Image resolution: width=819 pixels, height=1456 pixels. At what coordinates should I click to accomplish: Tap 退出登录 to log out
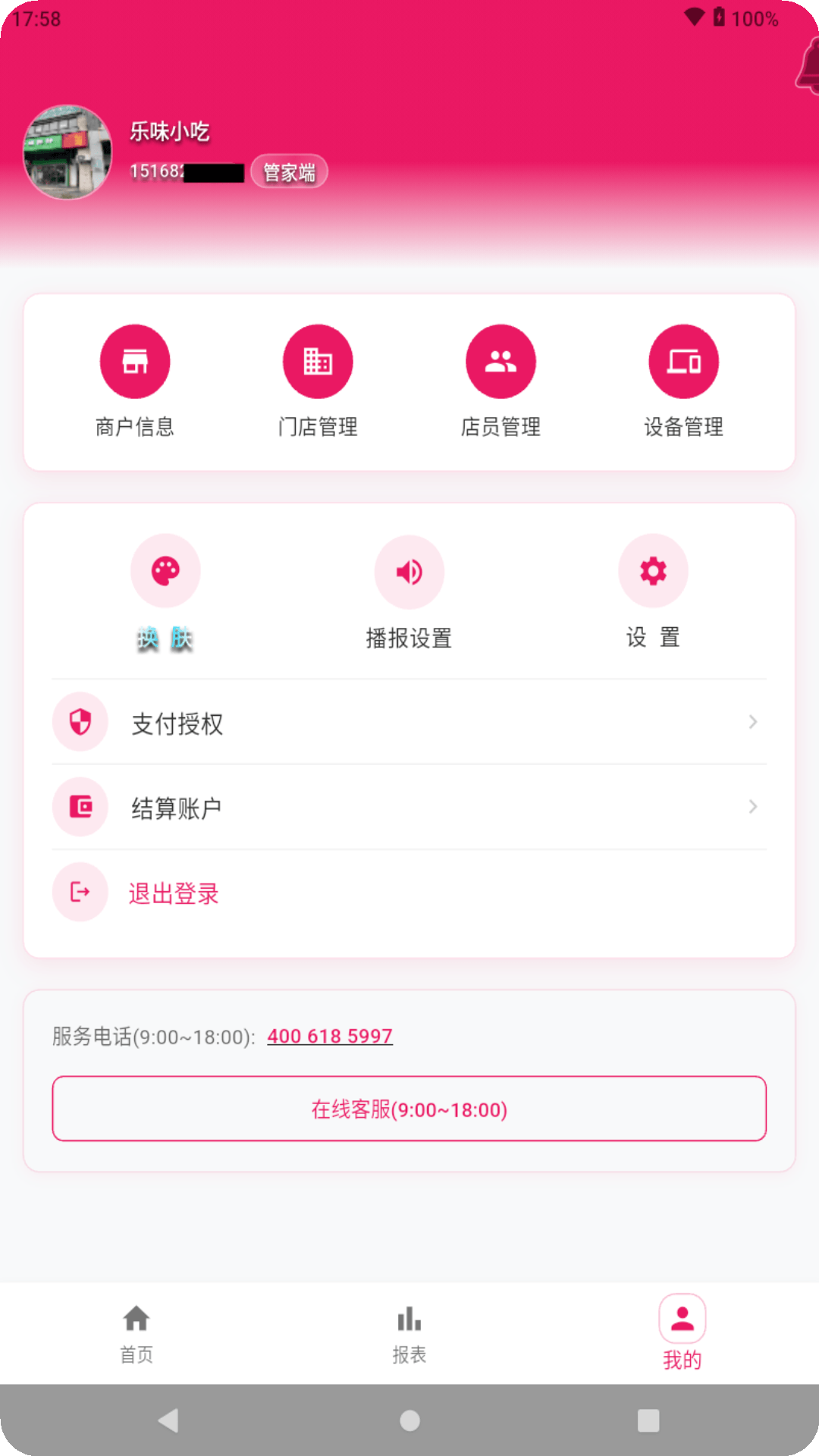(x=174, y=893)
